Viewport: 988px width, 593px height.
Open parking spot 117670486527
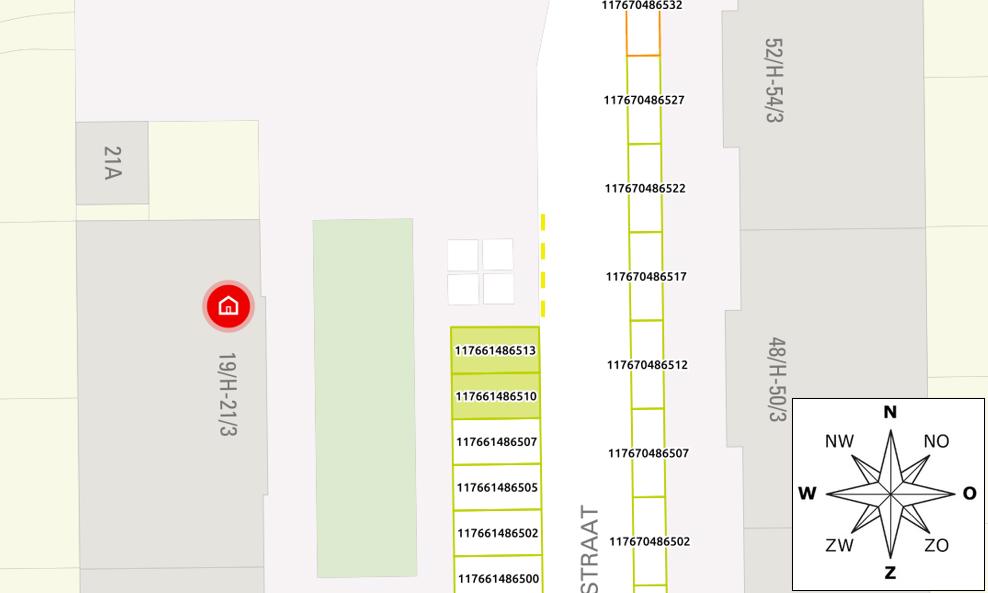(x=644, y=100)
